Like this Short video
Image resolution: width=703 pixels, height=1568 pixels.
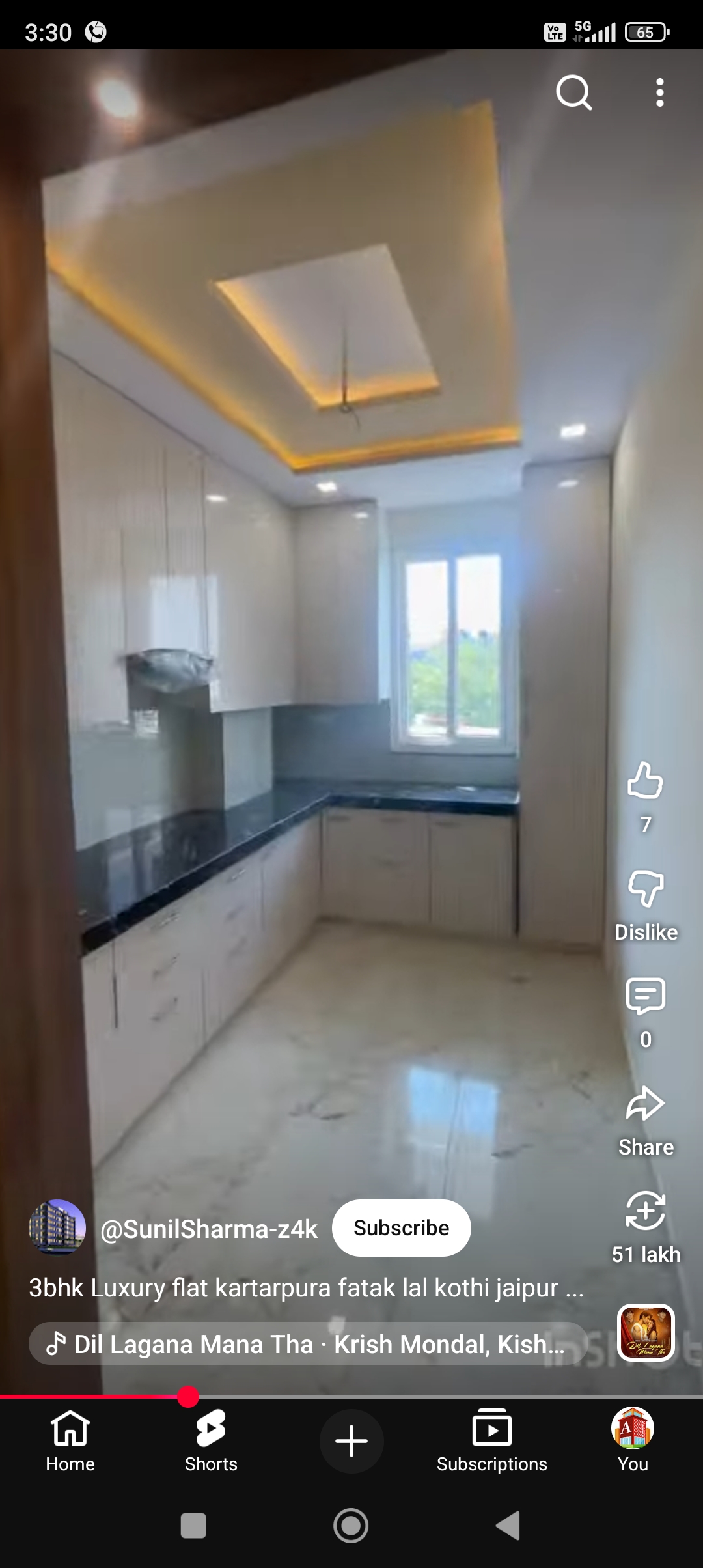(x=645, y=781)
